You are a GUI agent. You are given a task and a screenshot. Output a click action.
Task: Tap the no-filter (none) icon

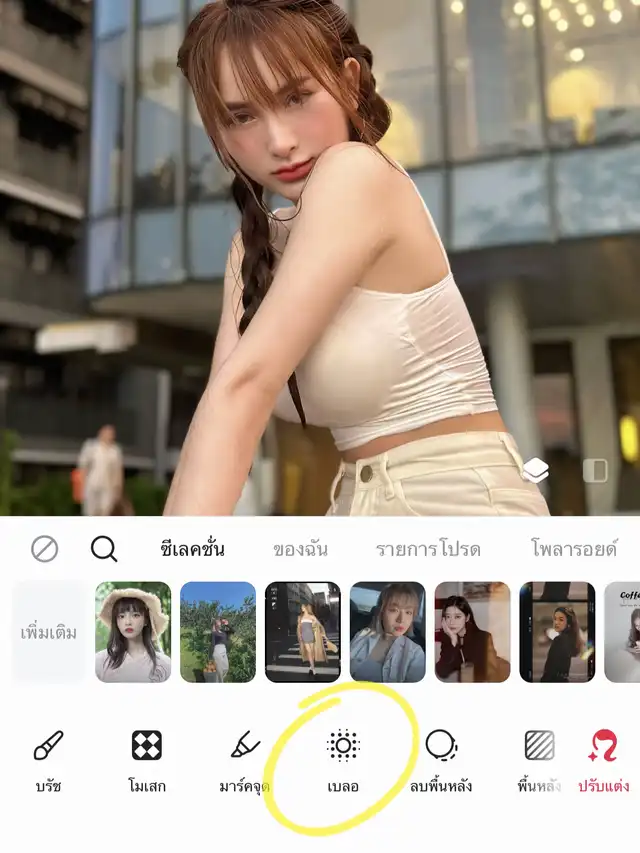click(45, 549)
